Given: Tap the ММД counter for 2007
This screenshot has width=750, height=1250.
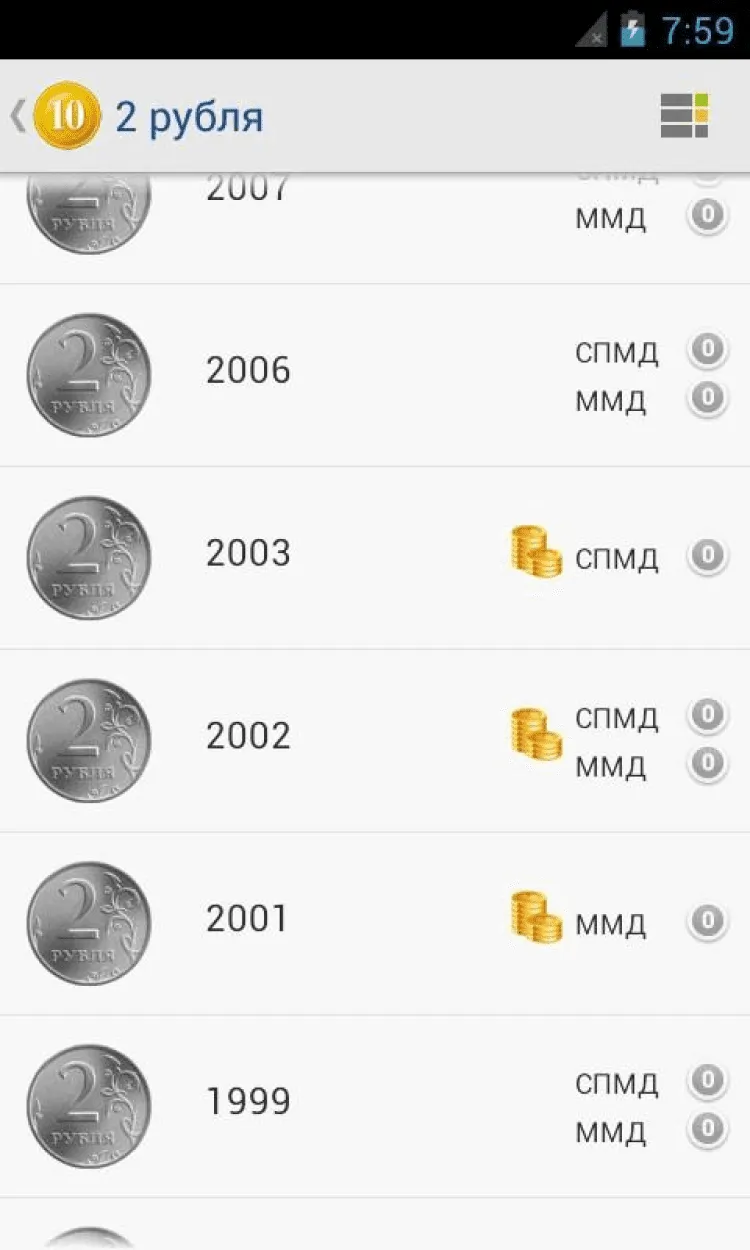Looking at the screenshot, I should tap(707, 215).
